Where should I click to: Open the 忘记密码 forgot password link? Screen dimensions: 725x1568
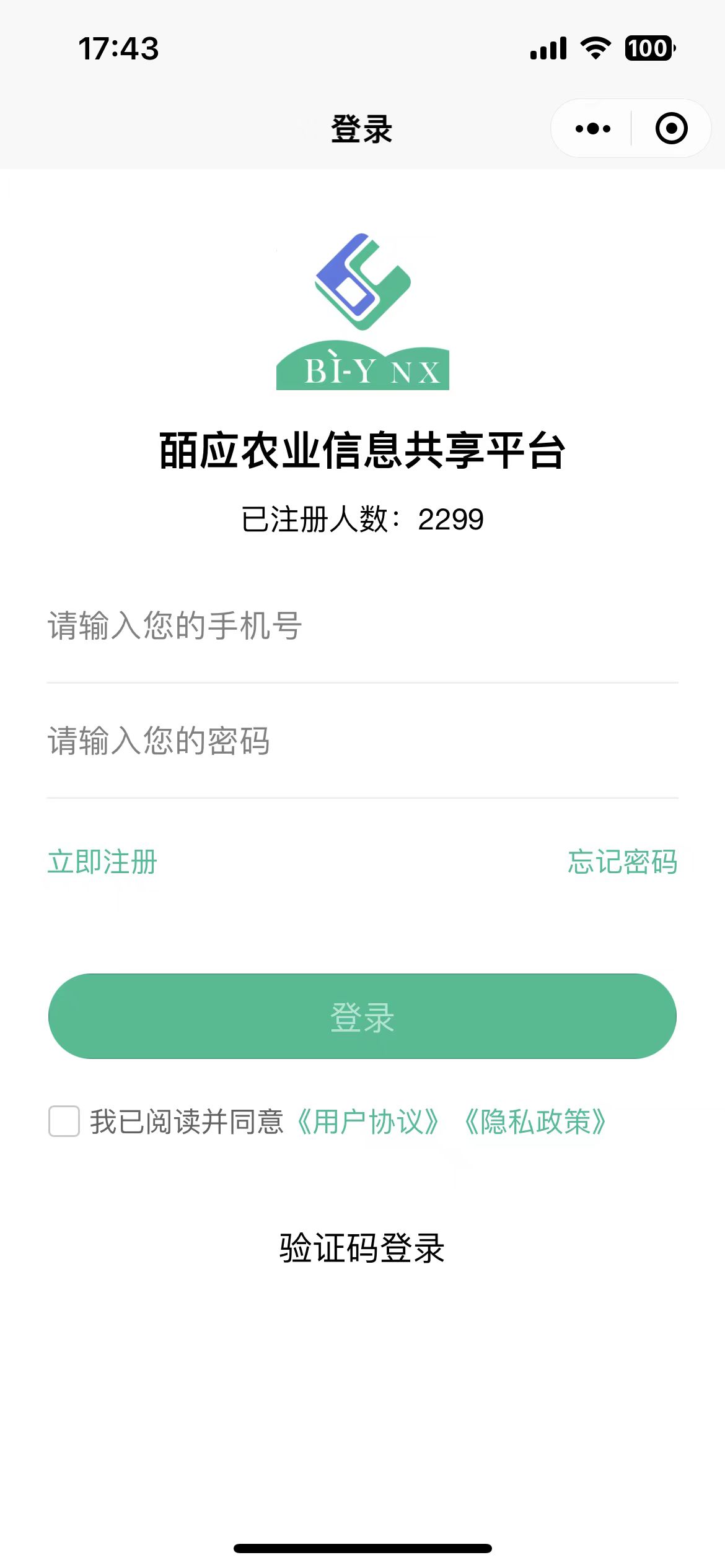[622, 862]
